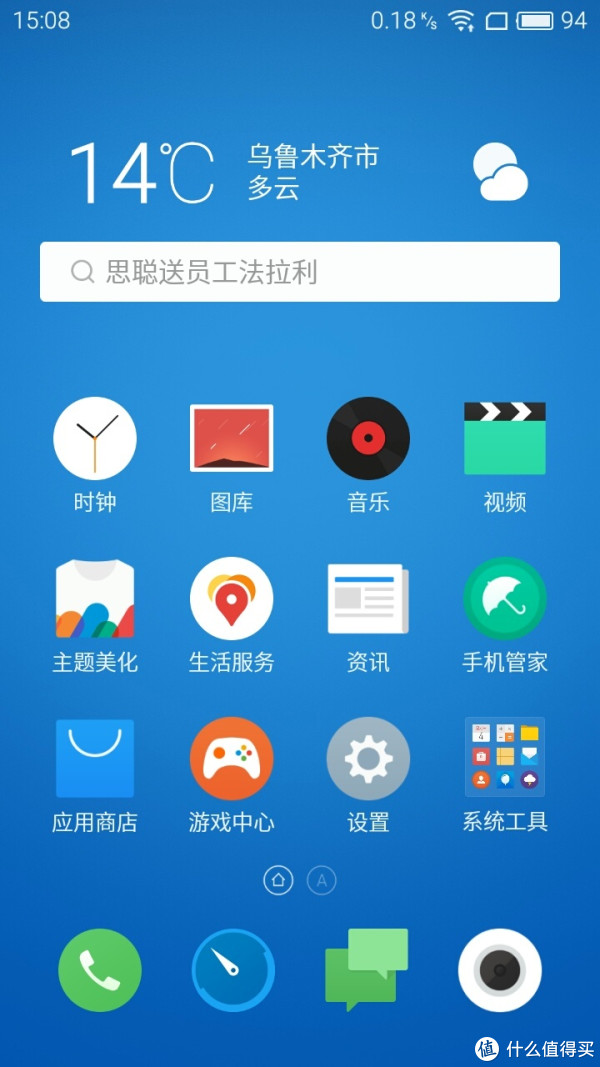Select the home page indicator
Screen dimensions: 600x1067
click(x=278, y=880)
